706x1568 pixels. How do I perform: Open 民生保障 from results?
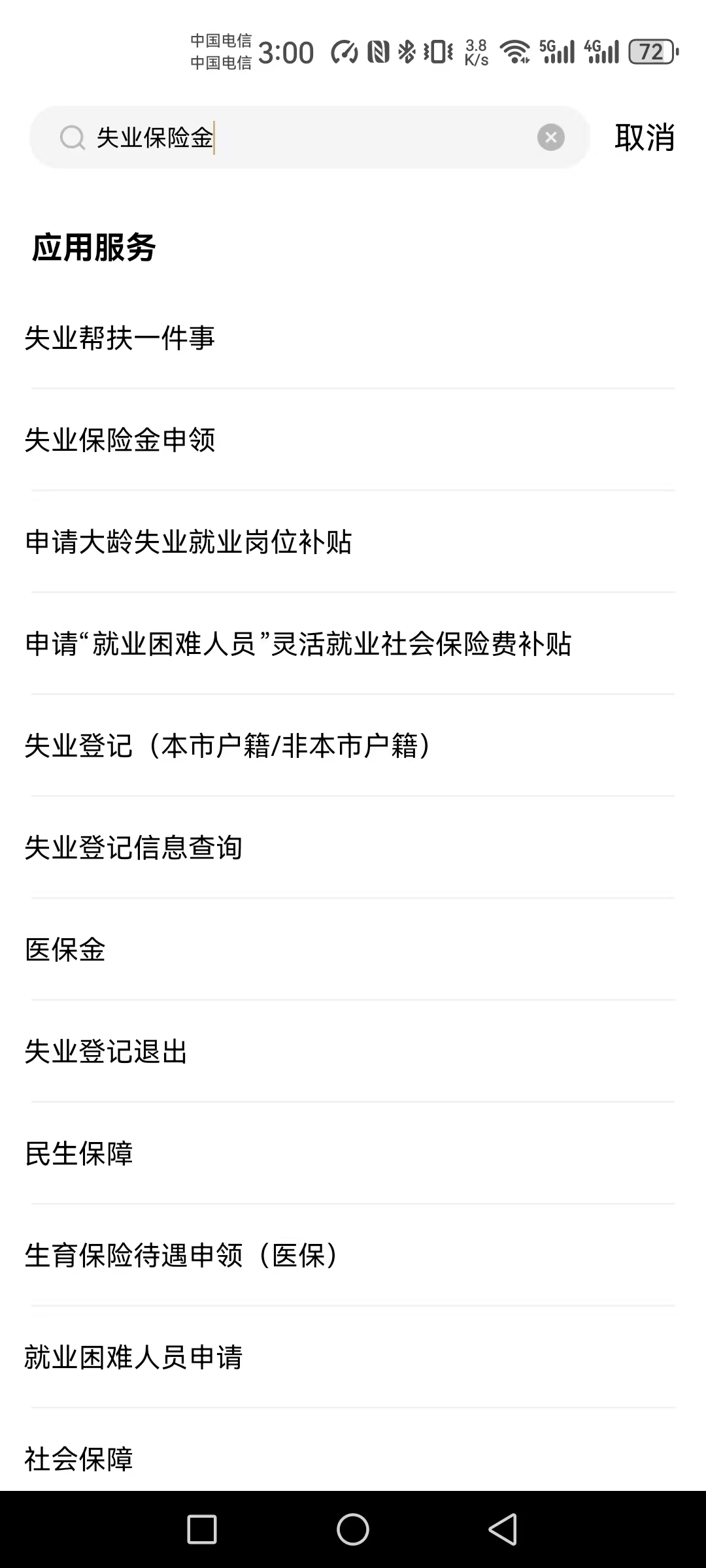tap(79, 1154)
